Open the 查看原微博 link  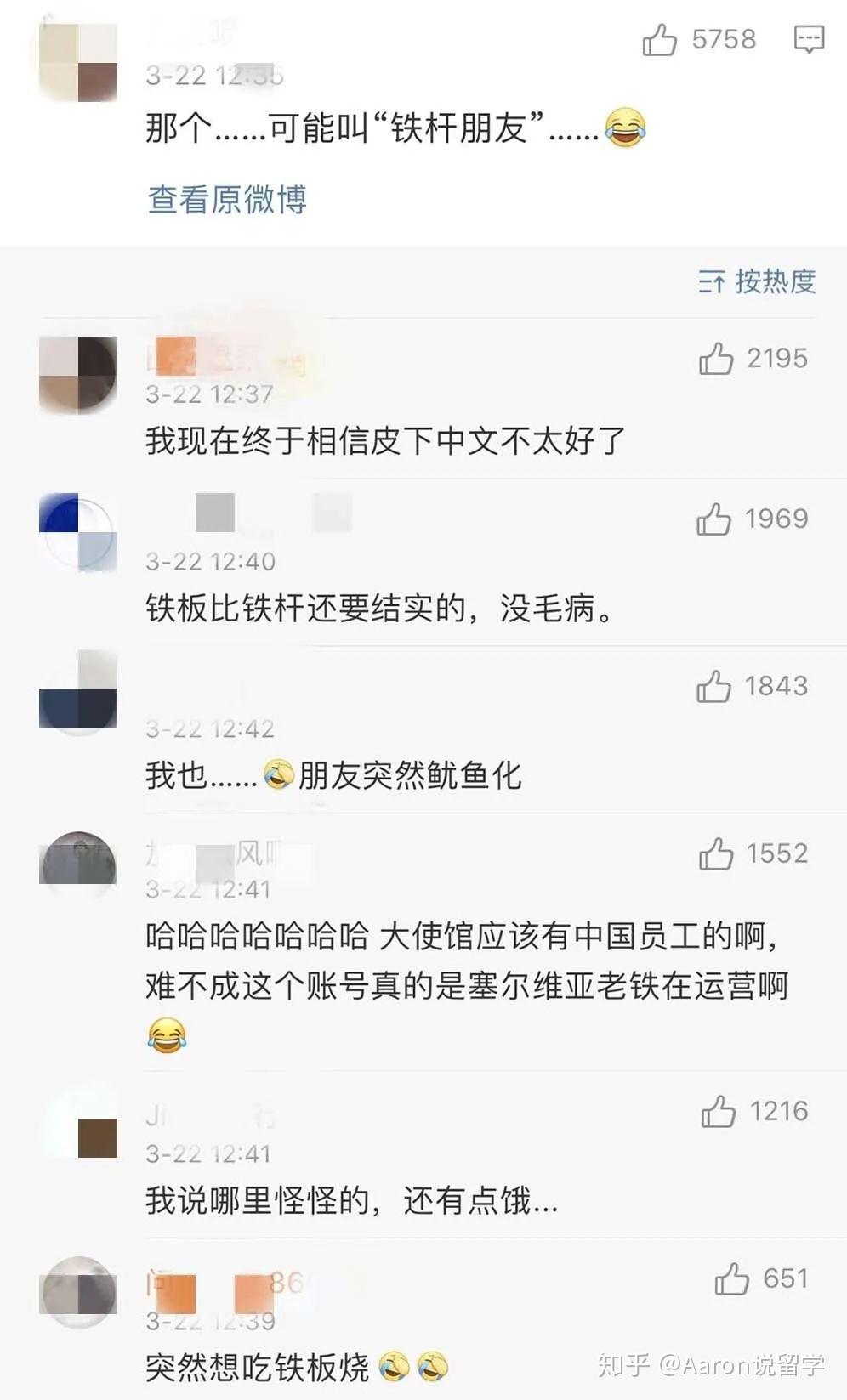click(x=227, y=200)
